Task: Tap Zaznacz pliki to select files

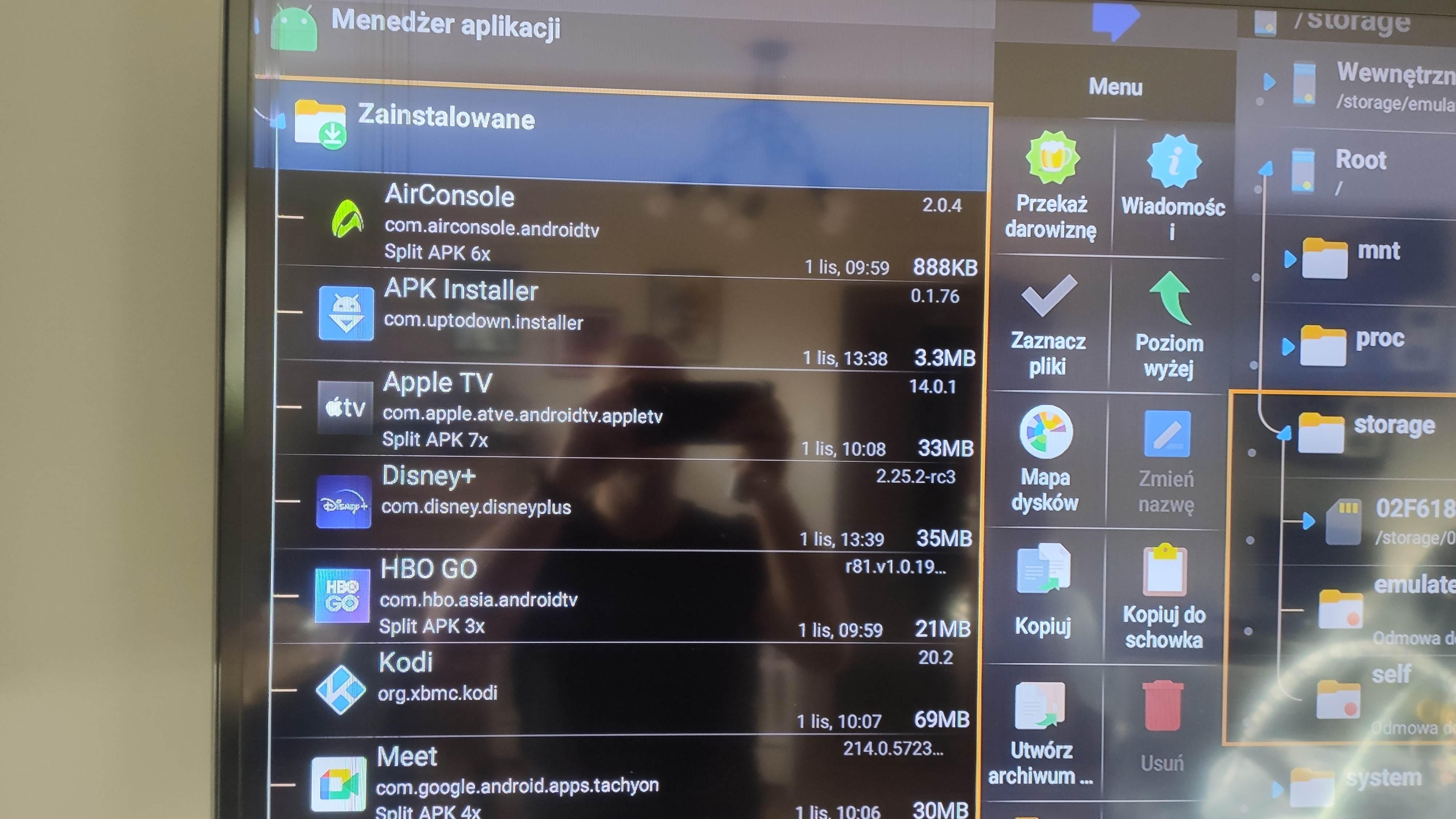Action: point(1048,325)
